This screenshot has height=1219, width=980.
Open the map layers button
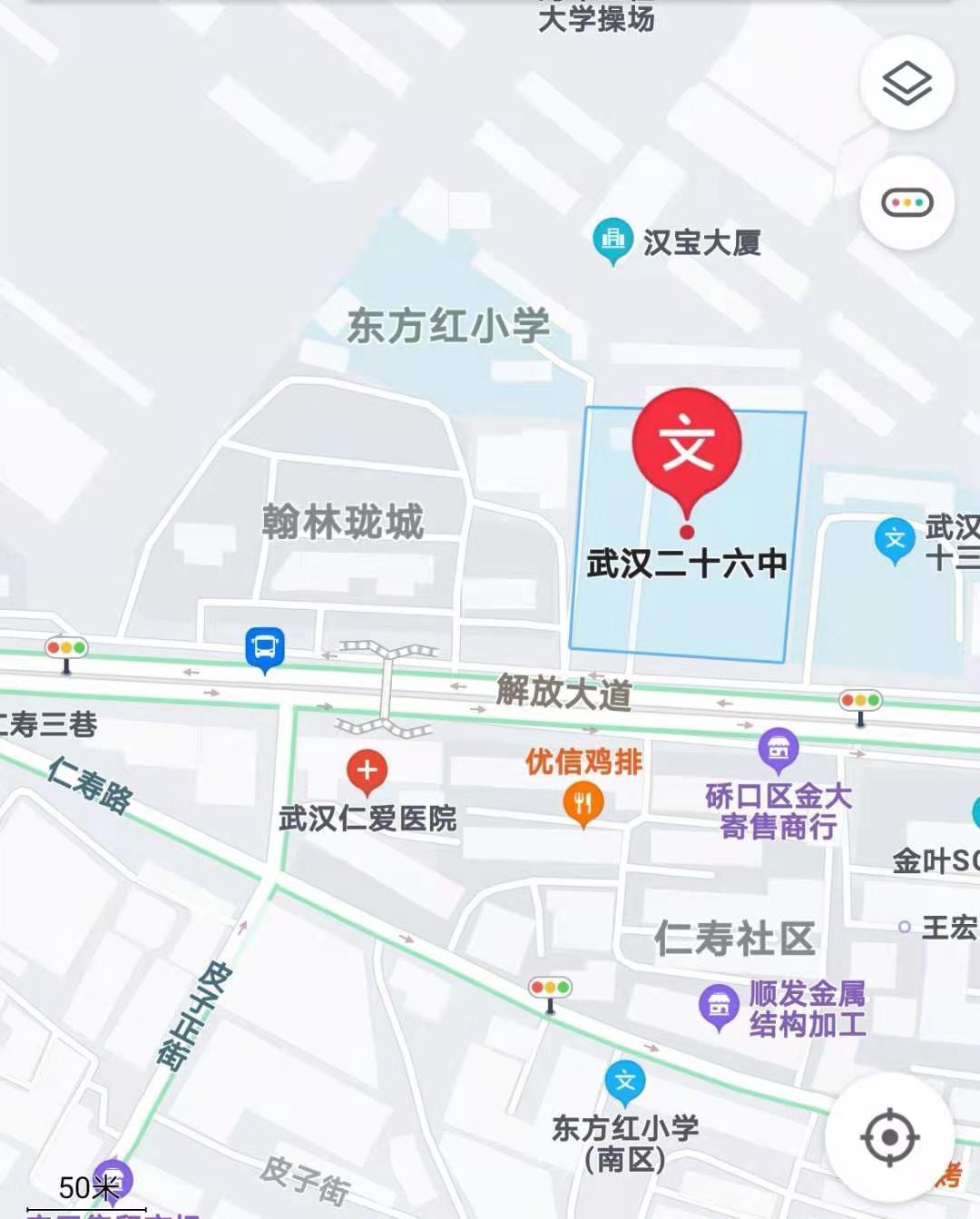coord(906,84)
